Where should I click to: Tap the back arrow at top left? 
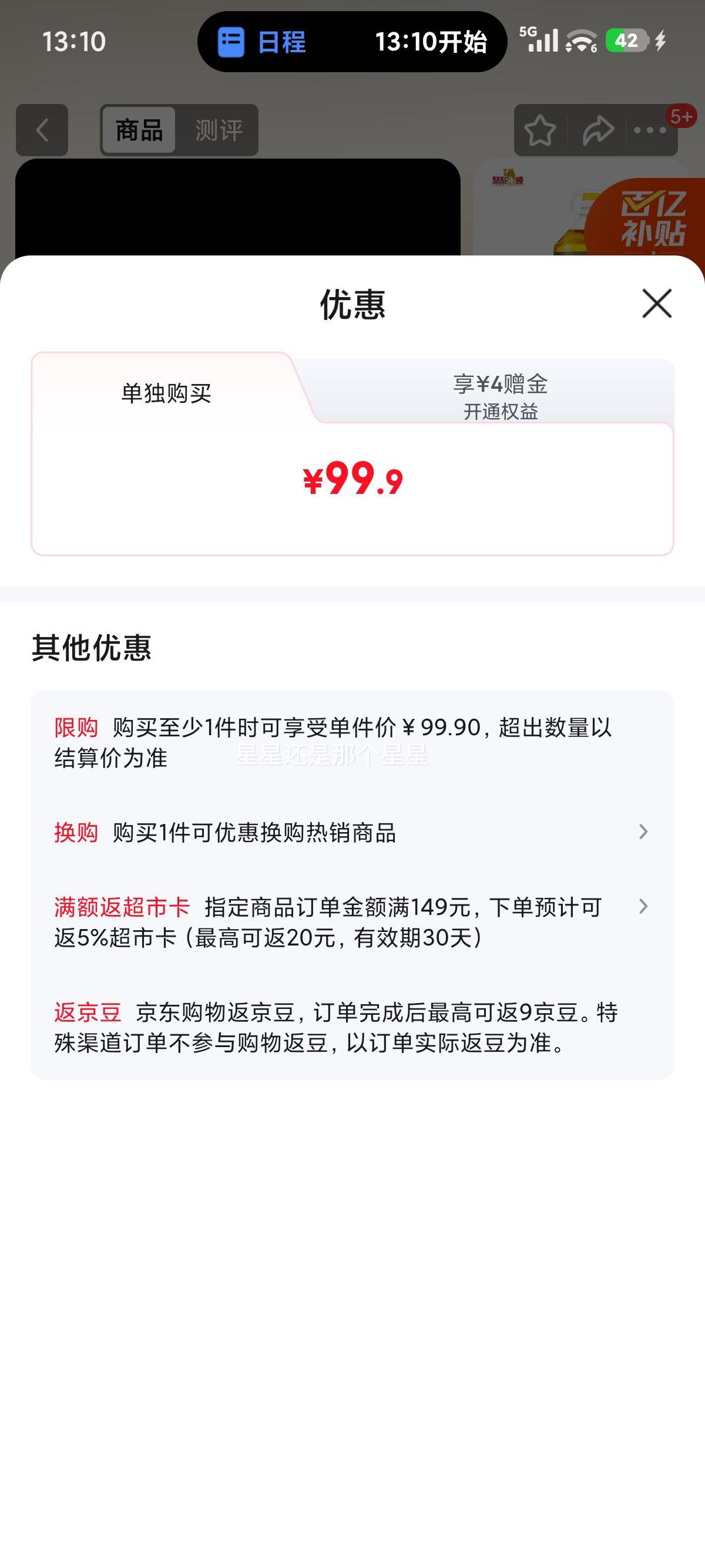[41, 130]
